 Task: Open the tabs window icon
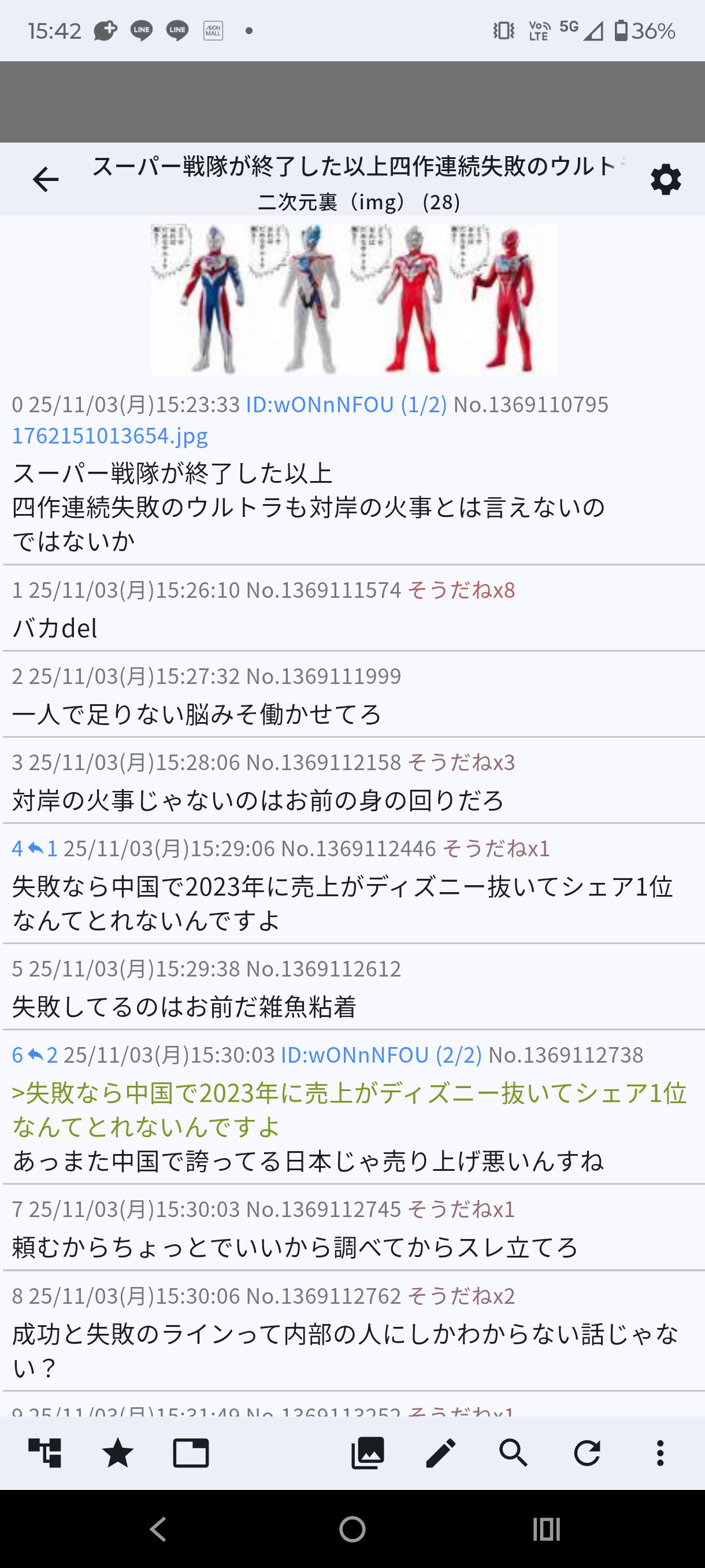click(190, 1454)
